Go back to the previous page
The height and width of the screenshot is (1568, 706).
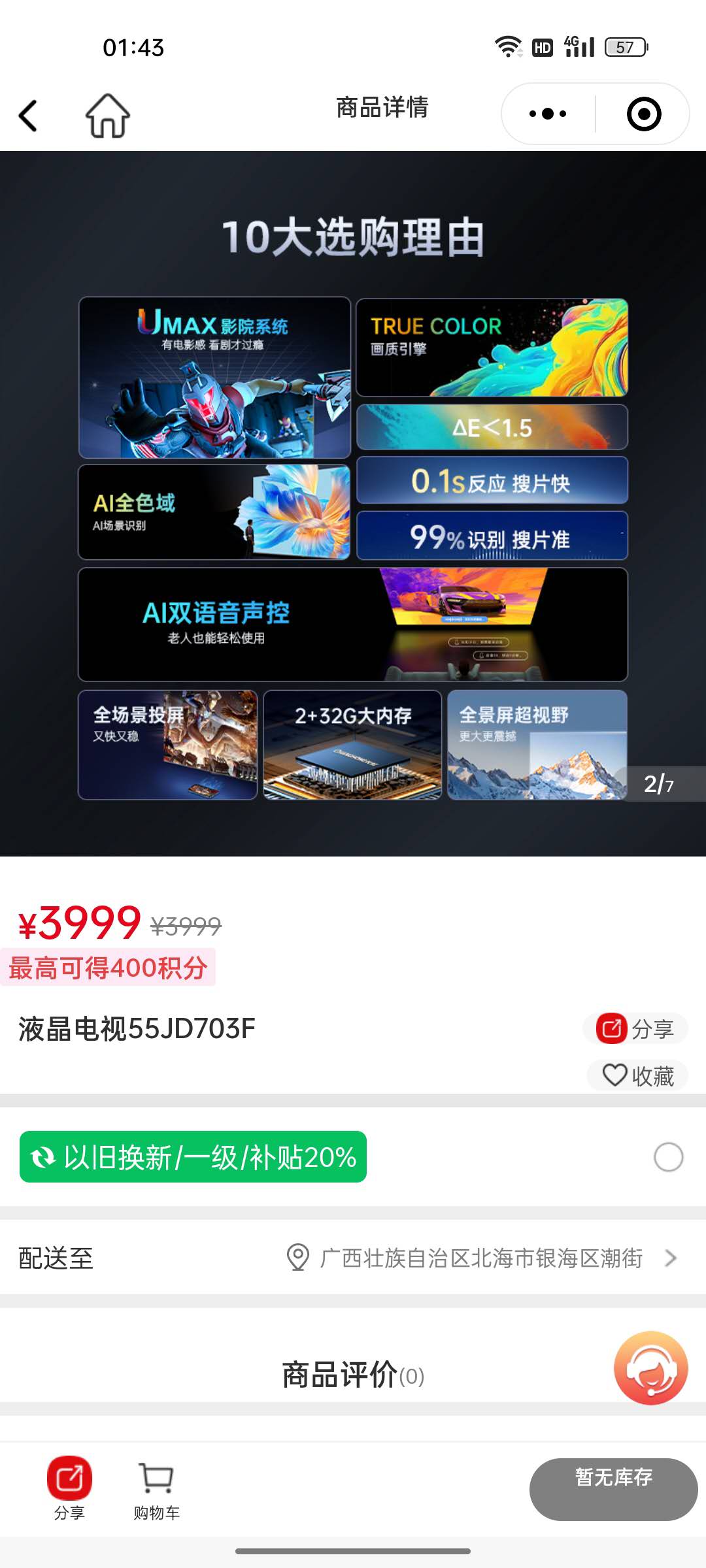(29, 116)
